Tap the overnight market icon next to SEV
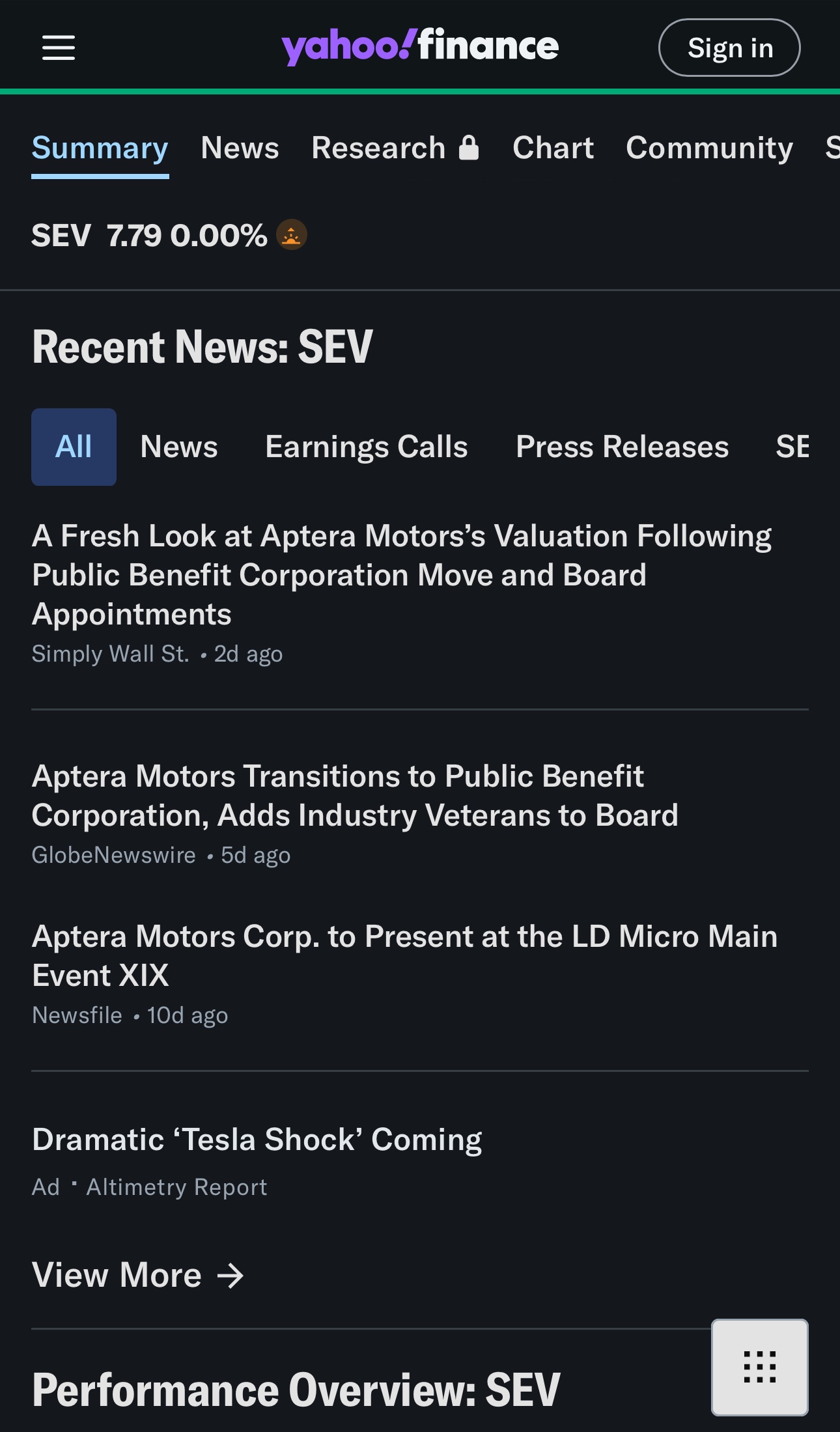This screenshot has width=840, height=1432. [x=292, y=234]
